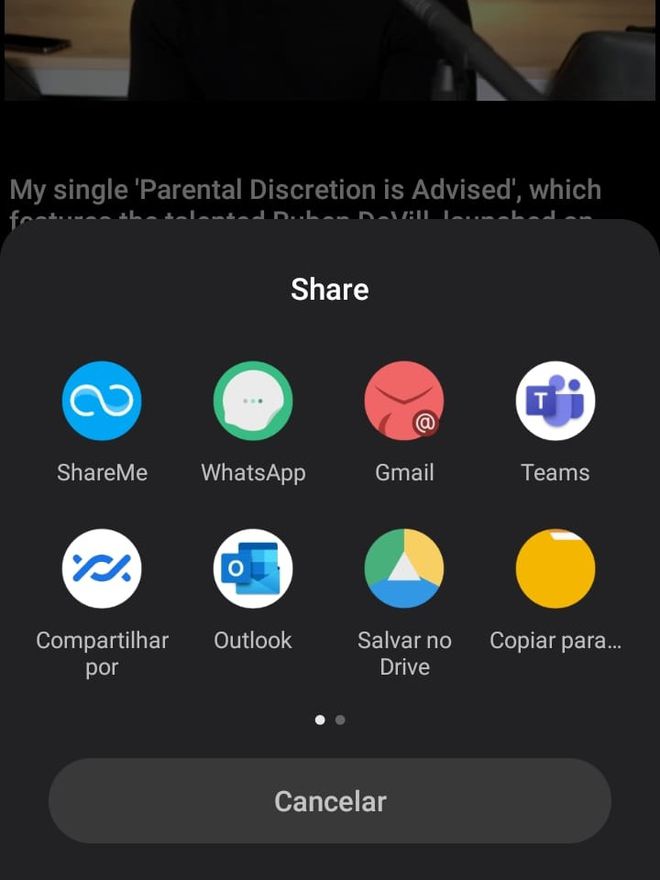Share via Outlook
660x880 pixels.
tap(253, 569)
